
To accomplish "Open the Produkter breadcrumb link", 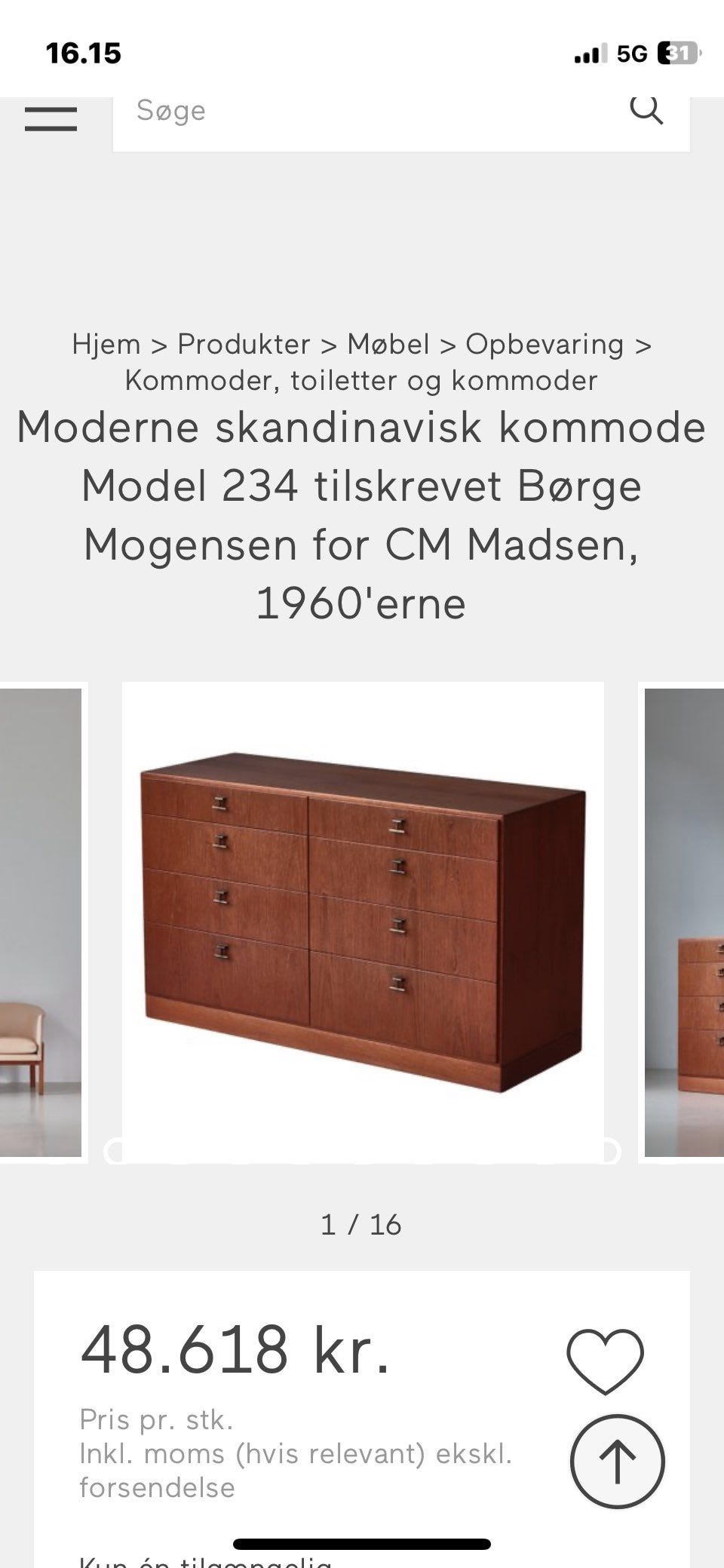I will [x=241, y=344].
